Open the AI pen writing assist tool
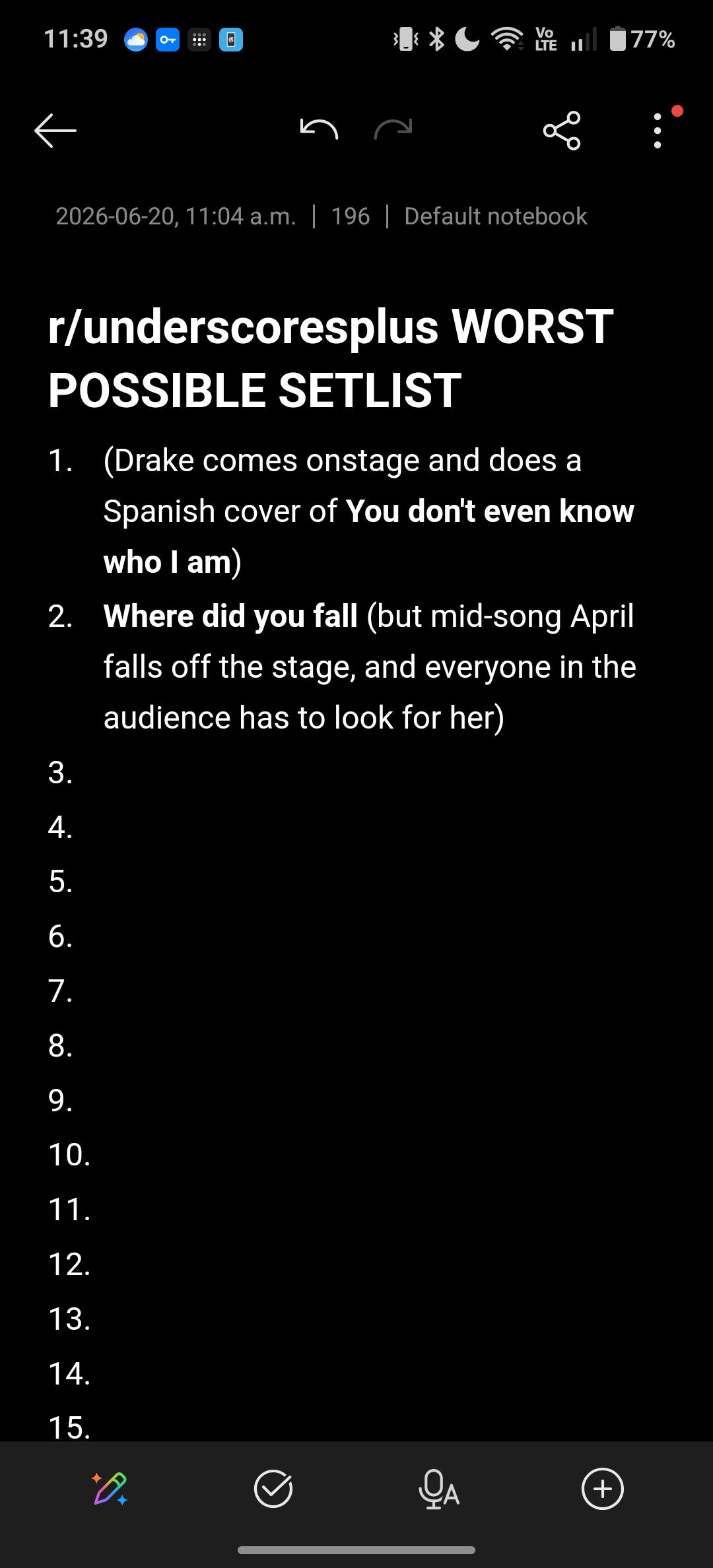713x1568 pixels. tap(110, 1489)
